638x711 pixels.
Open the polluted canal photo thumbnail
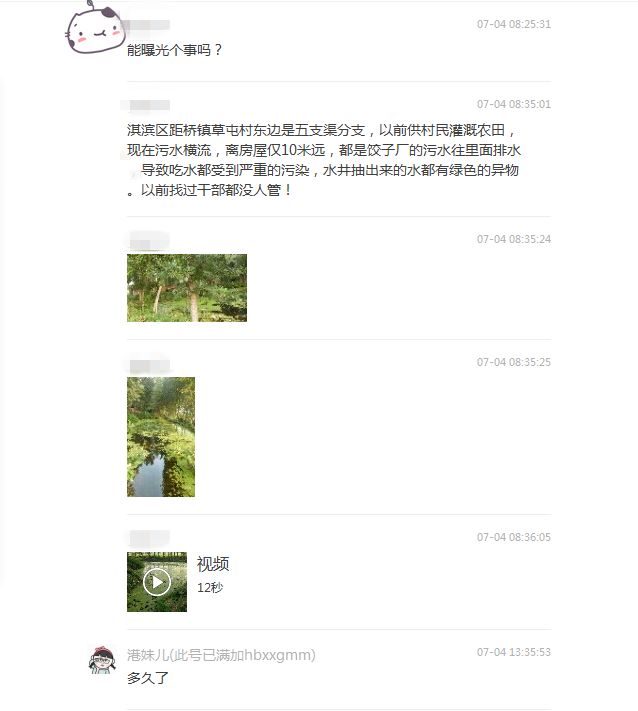pyautogui.click(x=161, y=437)
